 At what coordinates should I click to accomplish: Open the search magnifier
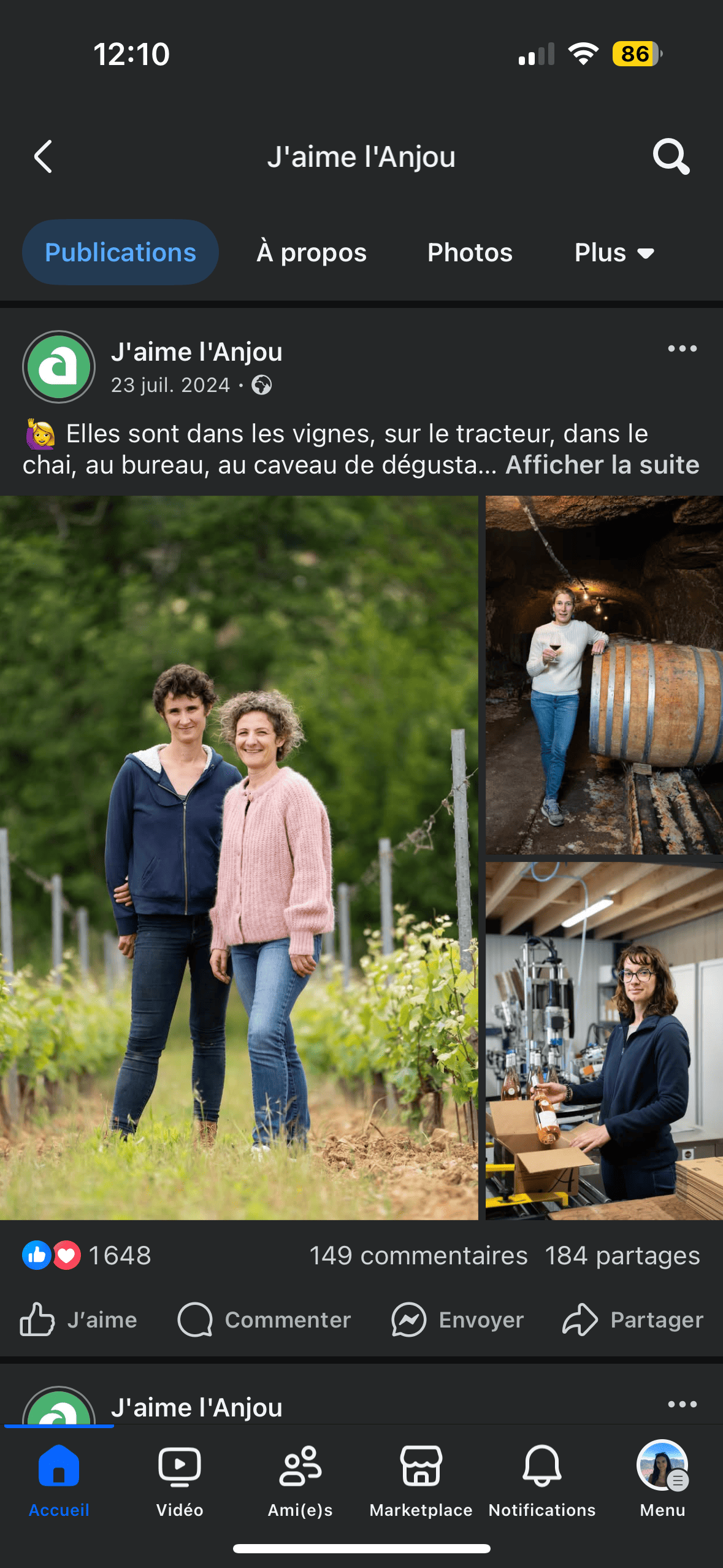point(671,157)
